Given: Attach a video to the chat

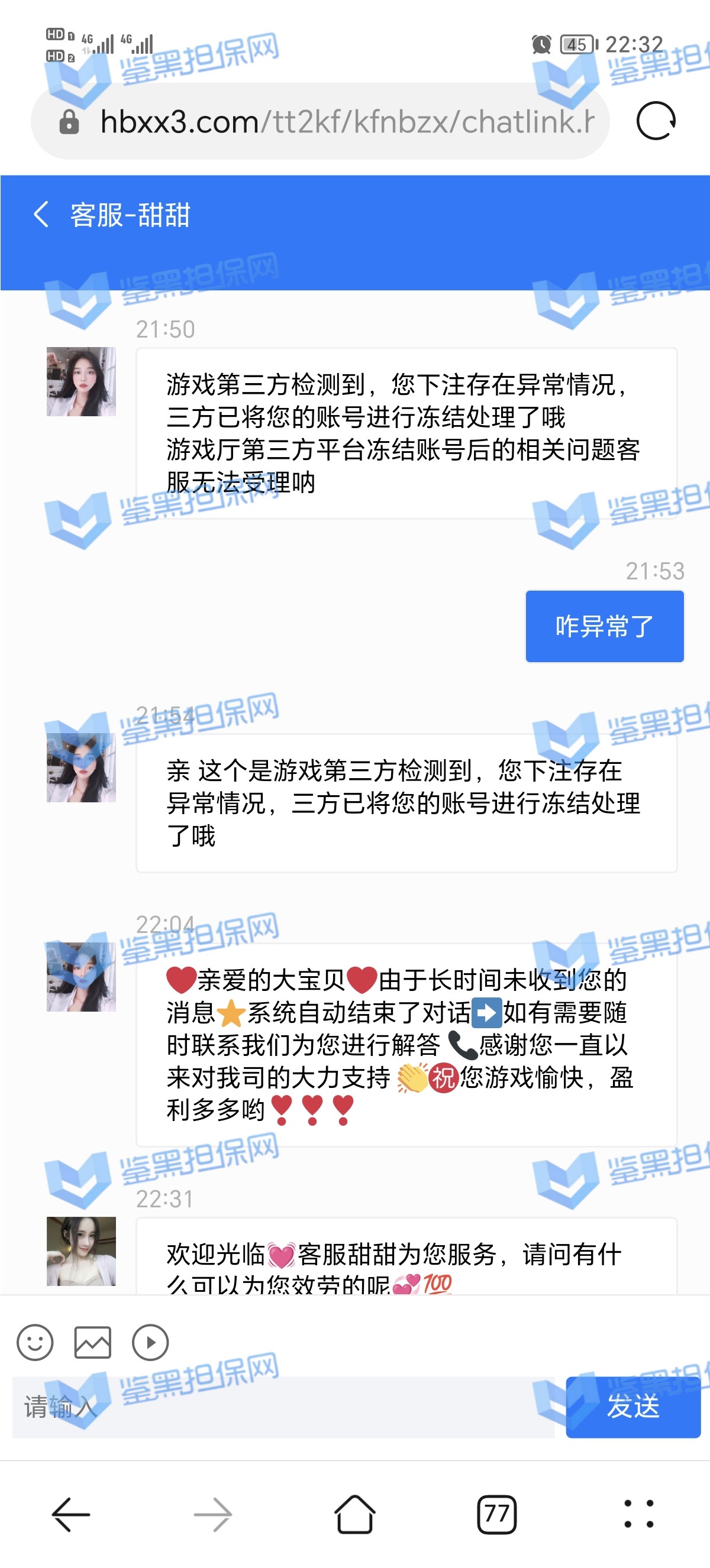Looking at the screenshot, I should click(x=150, y=1343).
